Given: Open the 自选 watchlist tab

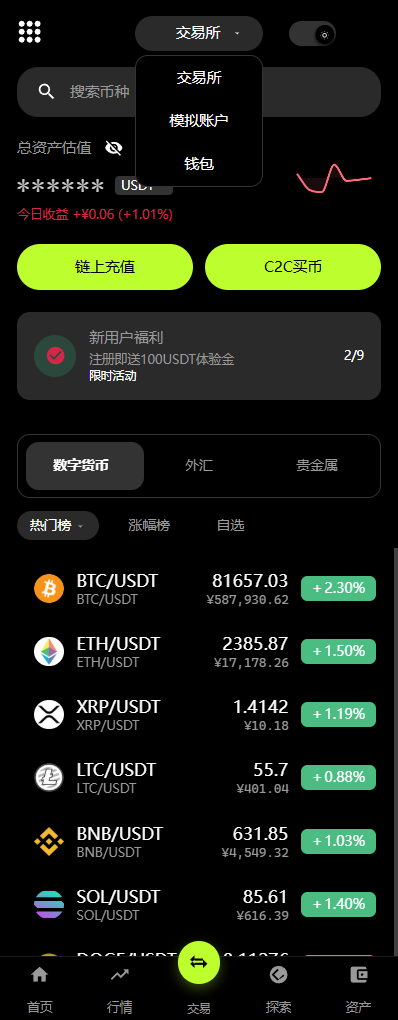Looking at the screenshot, I should [x=231, y=526].
